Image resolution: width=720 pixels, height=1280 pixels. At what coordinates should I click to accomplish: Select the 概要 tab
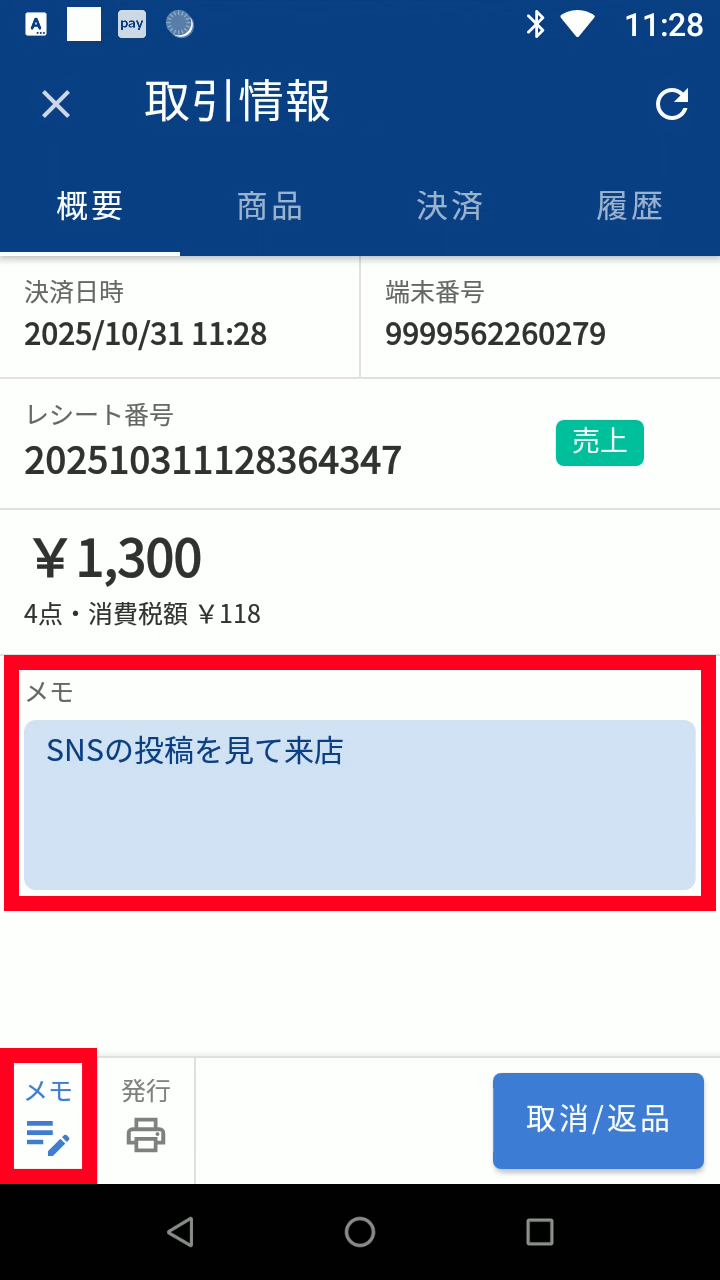tap(90, 206)
